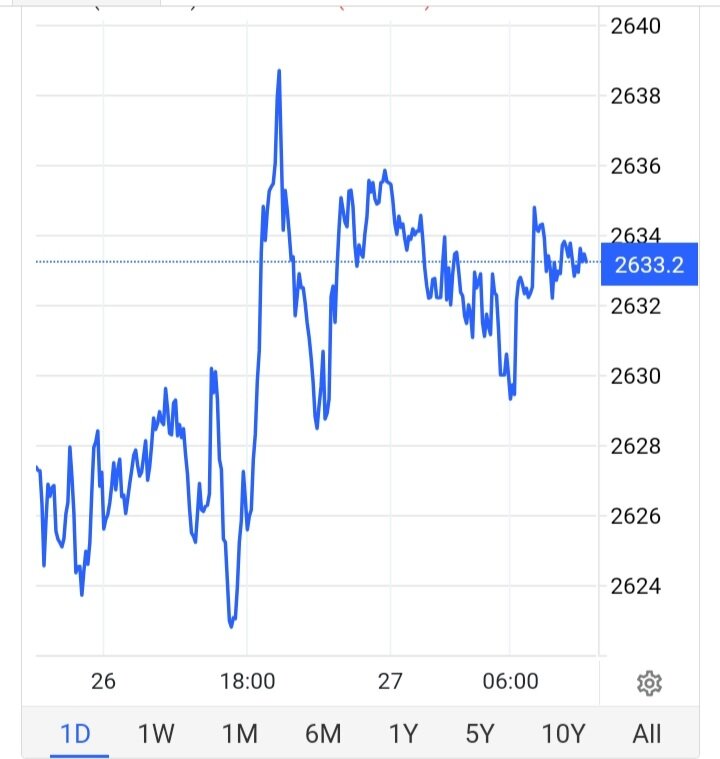
Task: Switch to the 1W range
Action: point(156,734)
